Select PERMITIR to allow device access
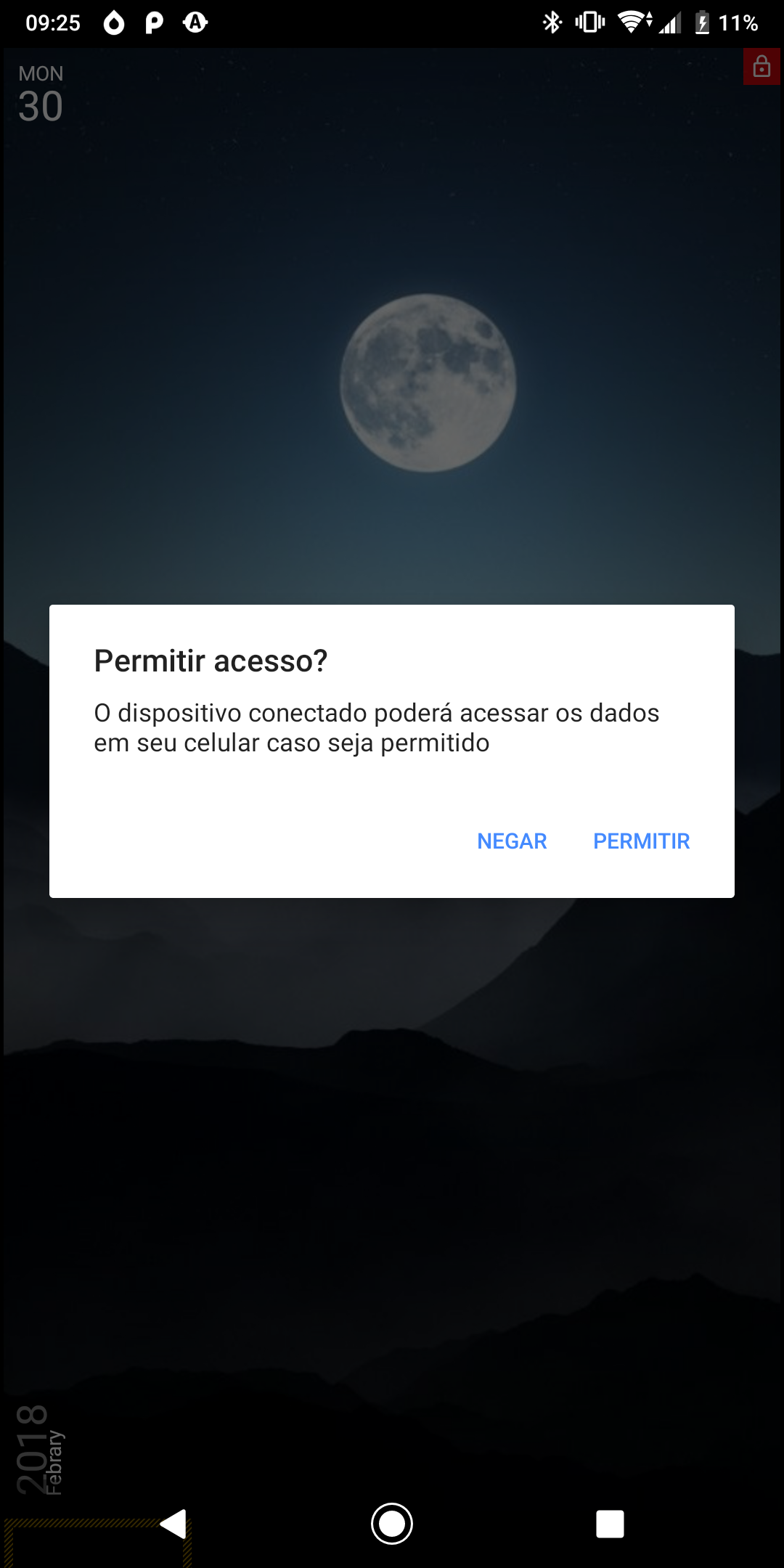 point(642,841)
